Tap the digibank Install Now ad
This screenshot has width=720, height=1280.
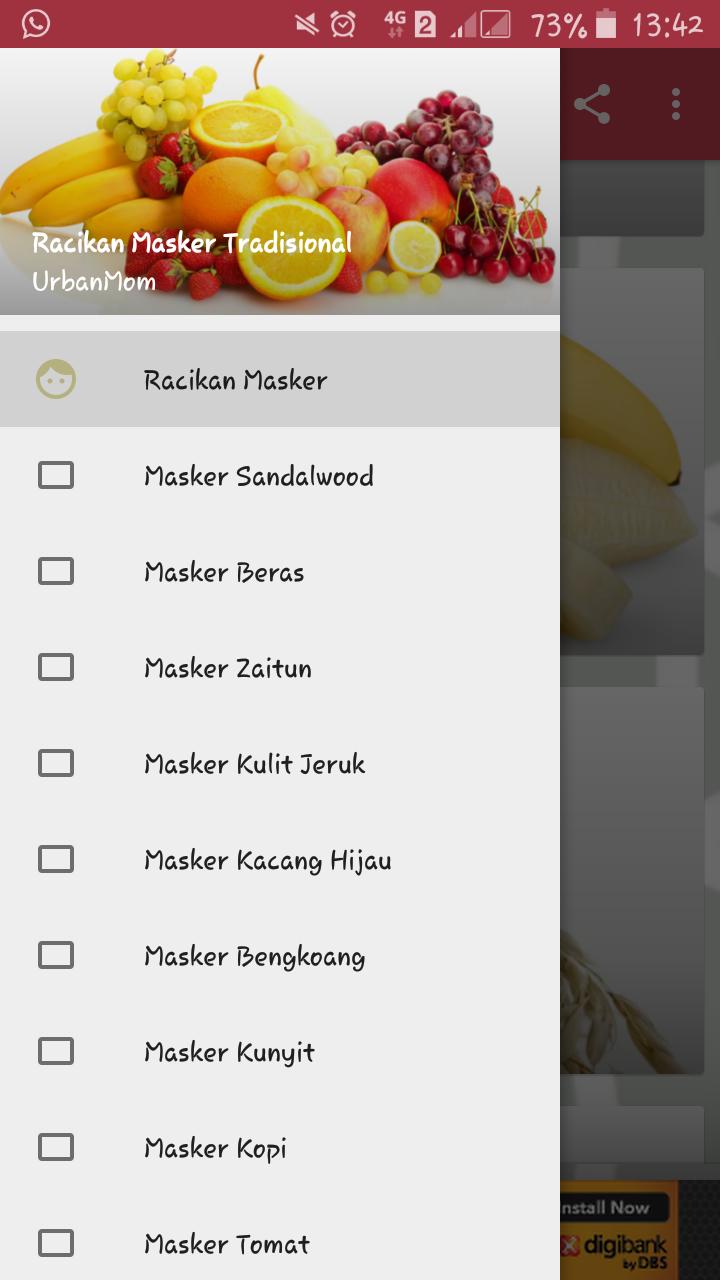[620, 1230]
